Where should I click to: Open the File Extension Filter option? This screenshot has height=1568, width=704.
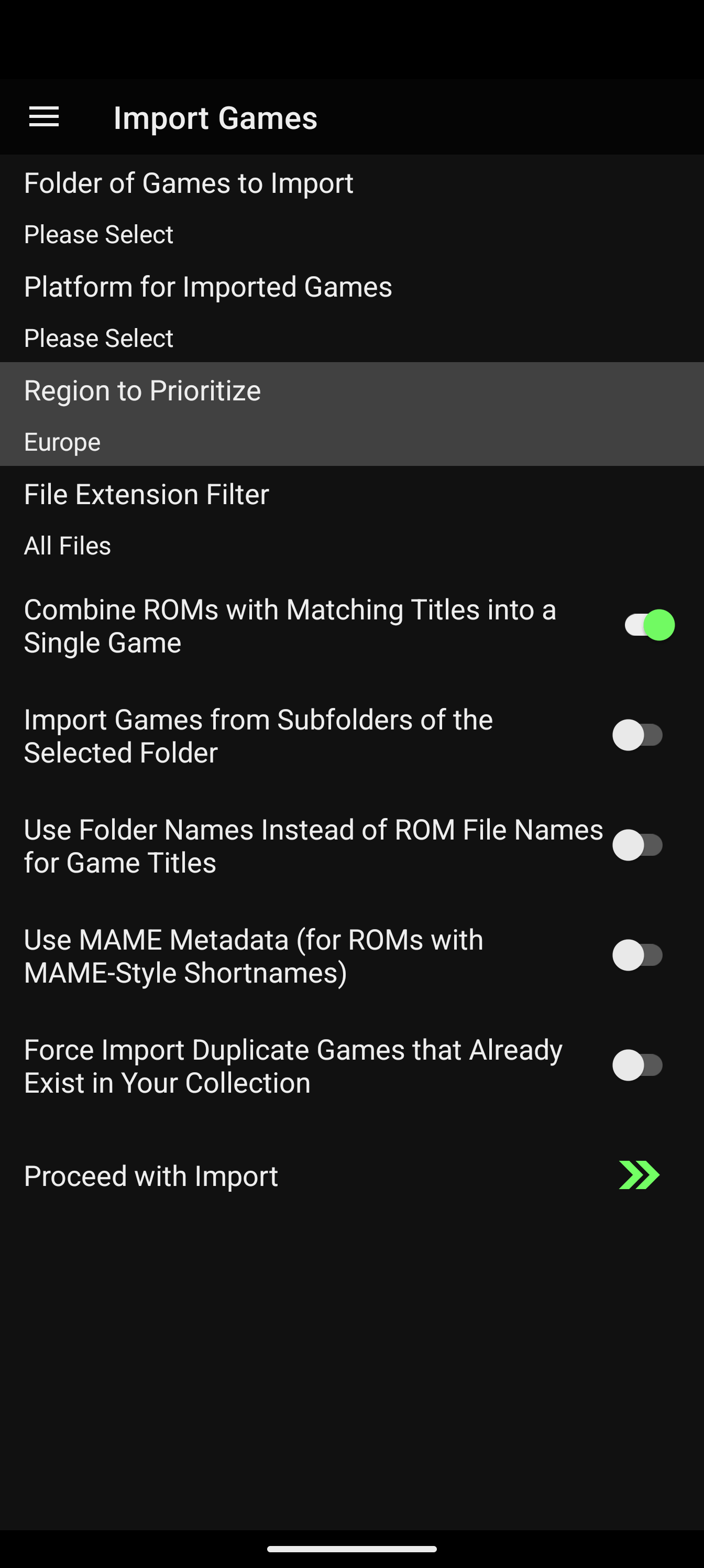point(351,518)
